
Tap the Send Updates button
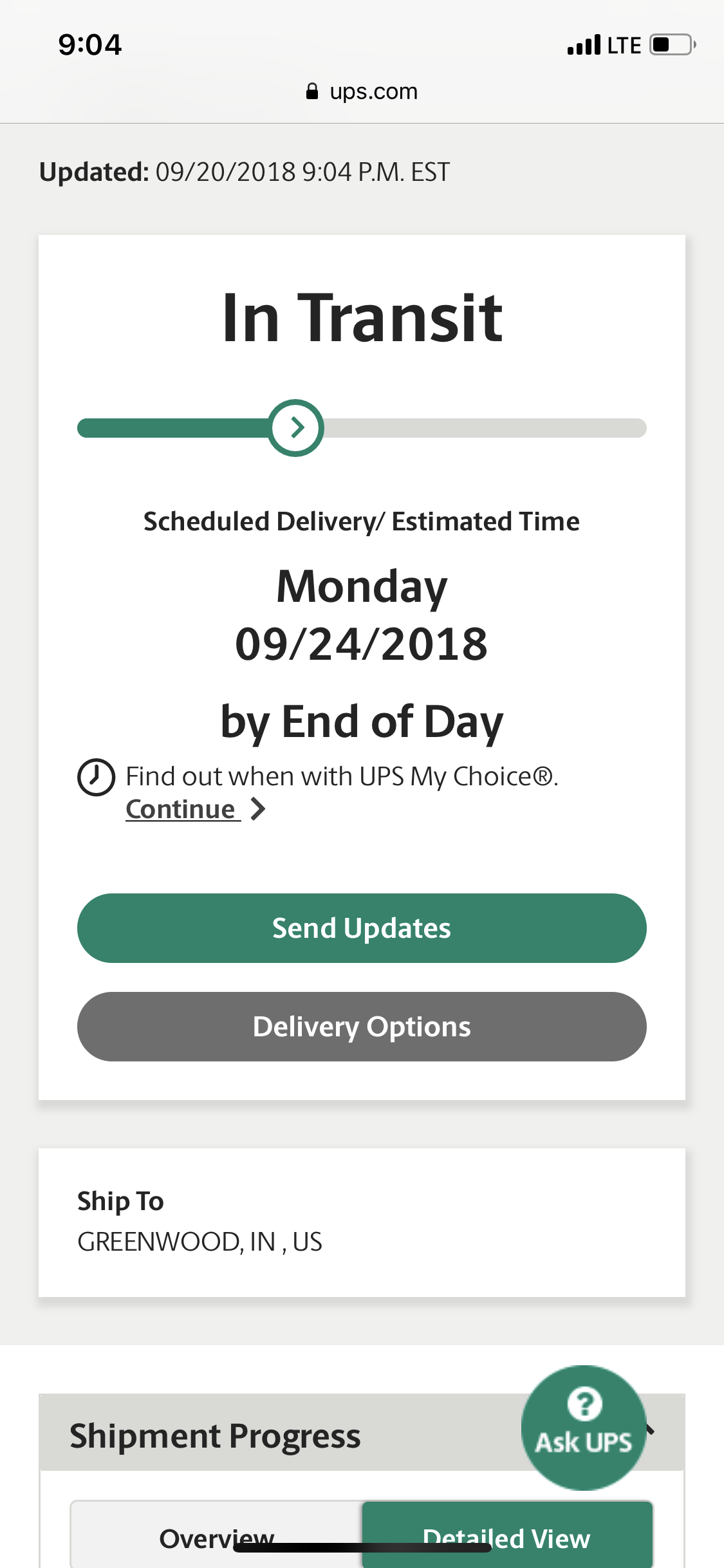(x=362, y=928)
